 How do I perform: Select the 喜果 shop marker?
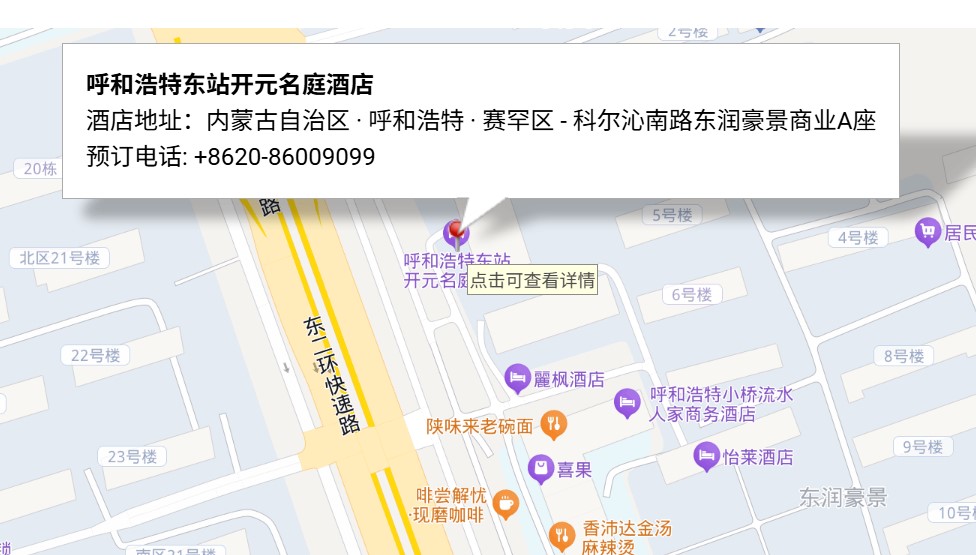541,468
